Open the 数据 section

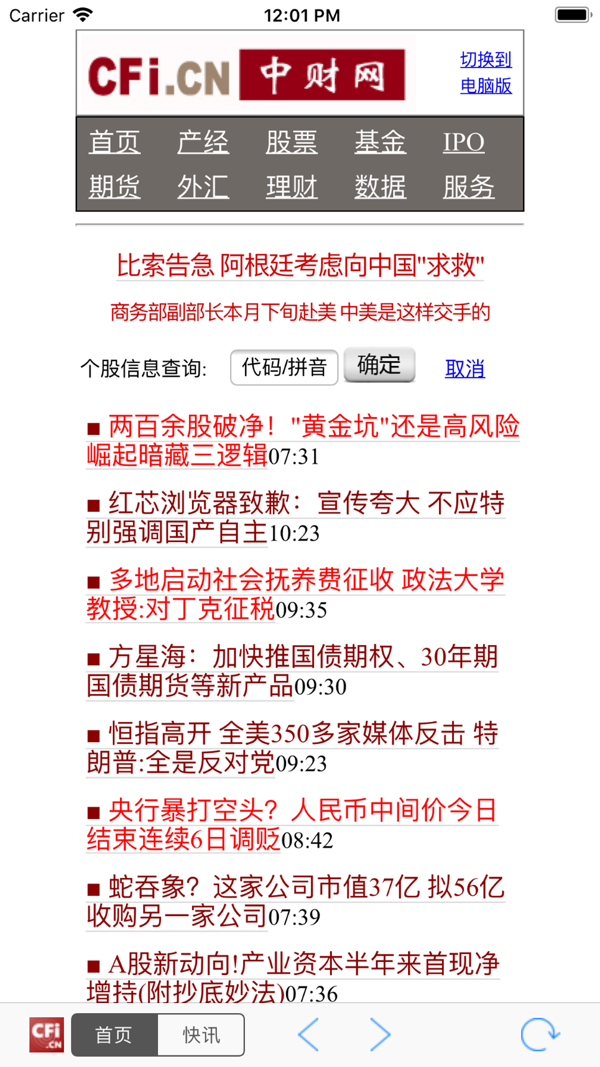click(380, 187)
